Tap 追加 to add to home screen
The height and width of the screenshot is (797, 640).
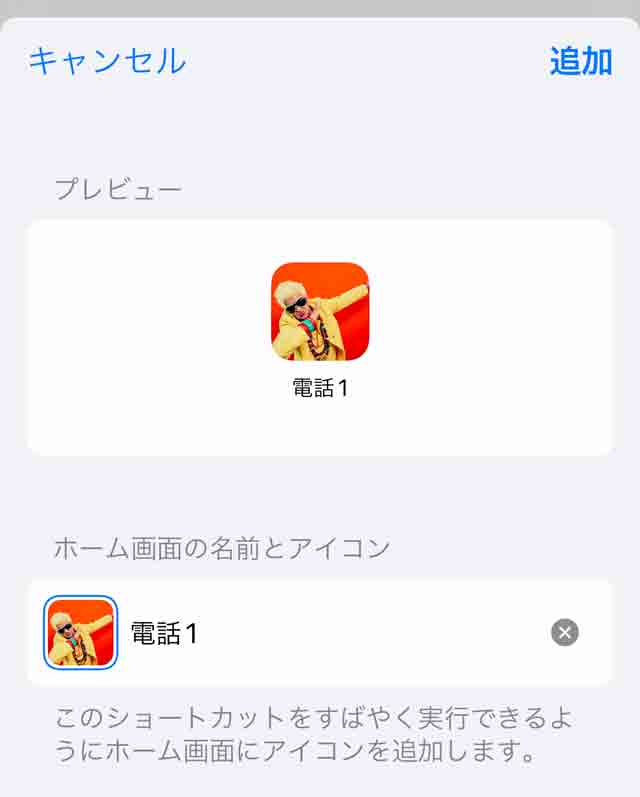click(x=580, y=61)
